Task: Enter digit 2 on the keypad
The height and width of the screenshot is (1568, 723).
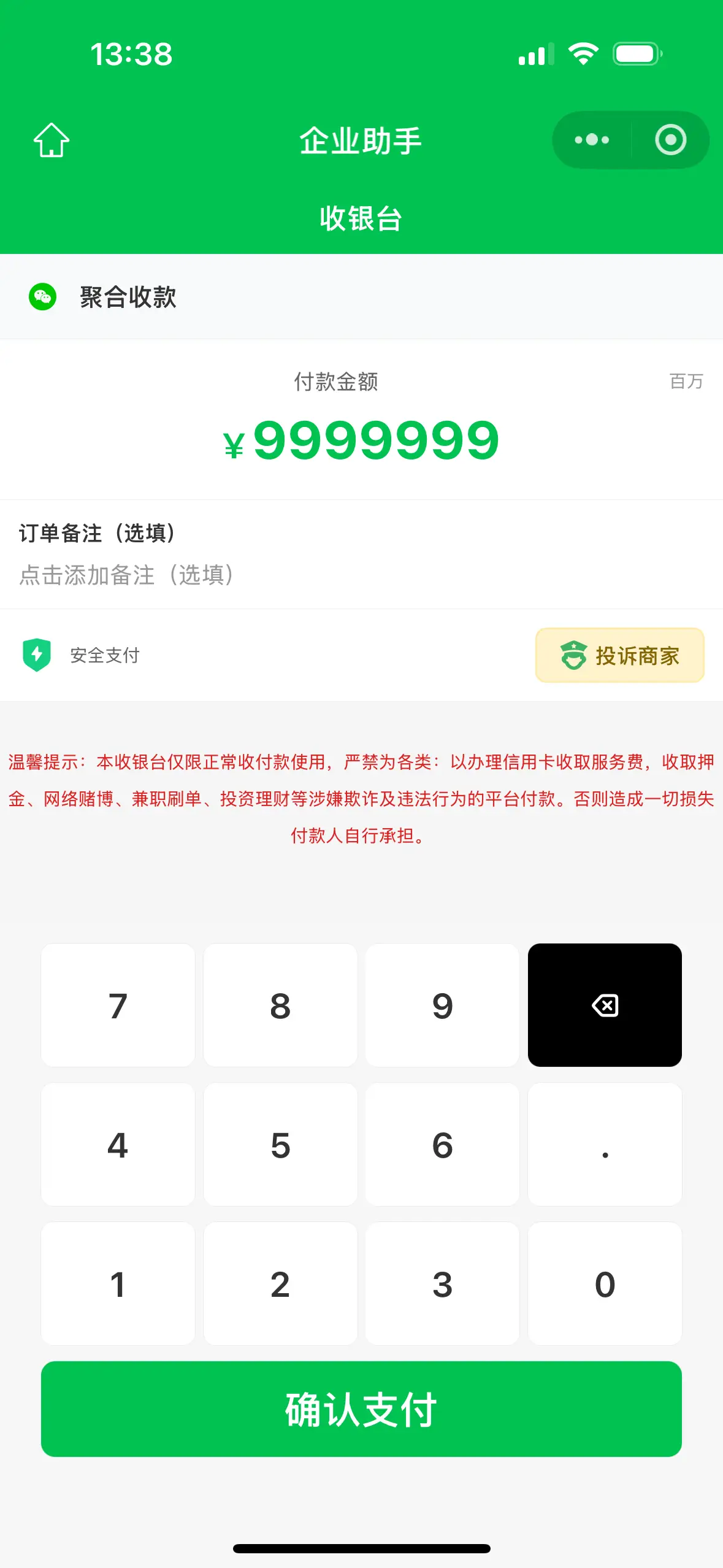Action: pyautogui.click(x=280, y=1284)
